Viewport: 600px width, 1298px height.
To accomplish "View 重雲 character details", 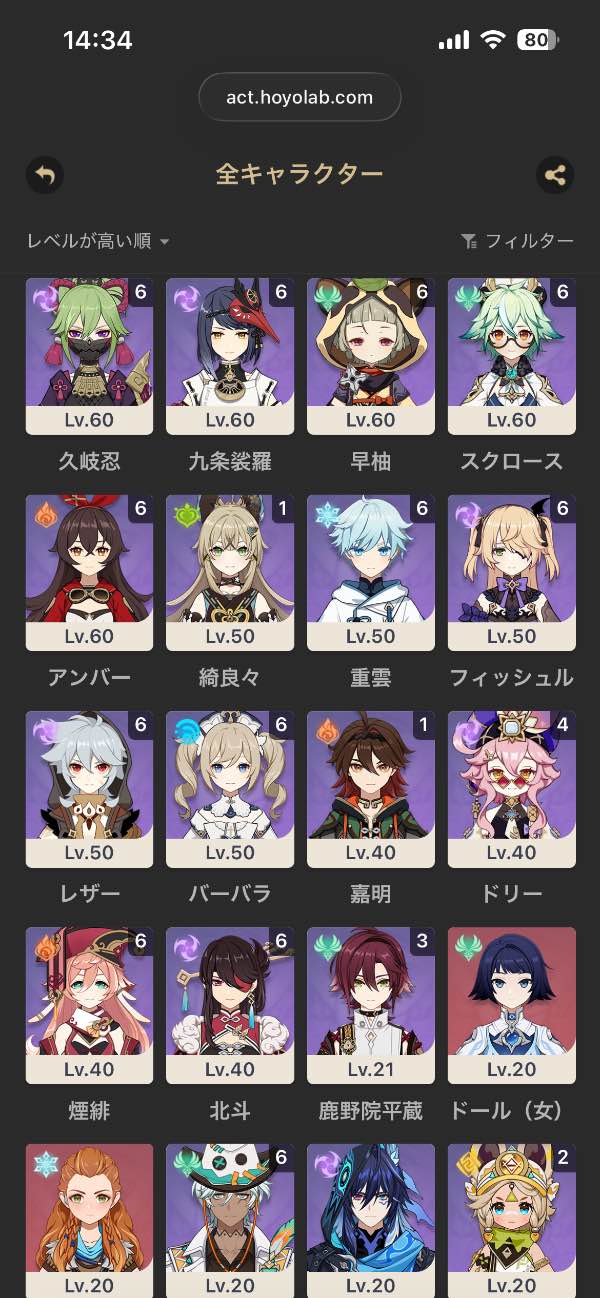I will coord(371,573).
